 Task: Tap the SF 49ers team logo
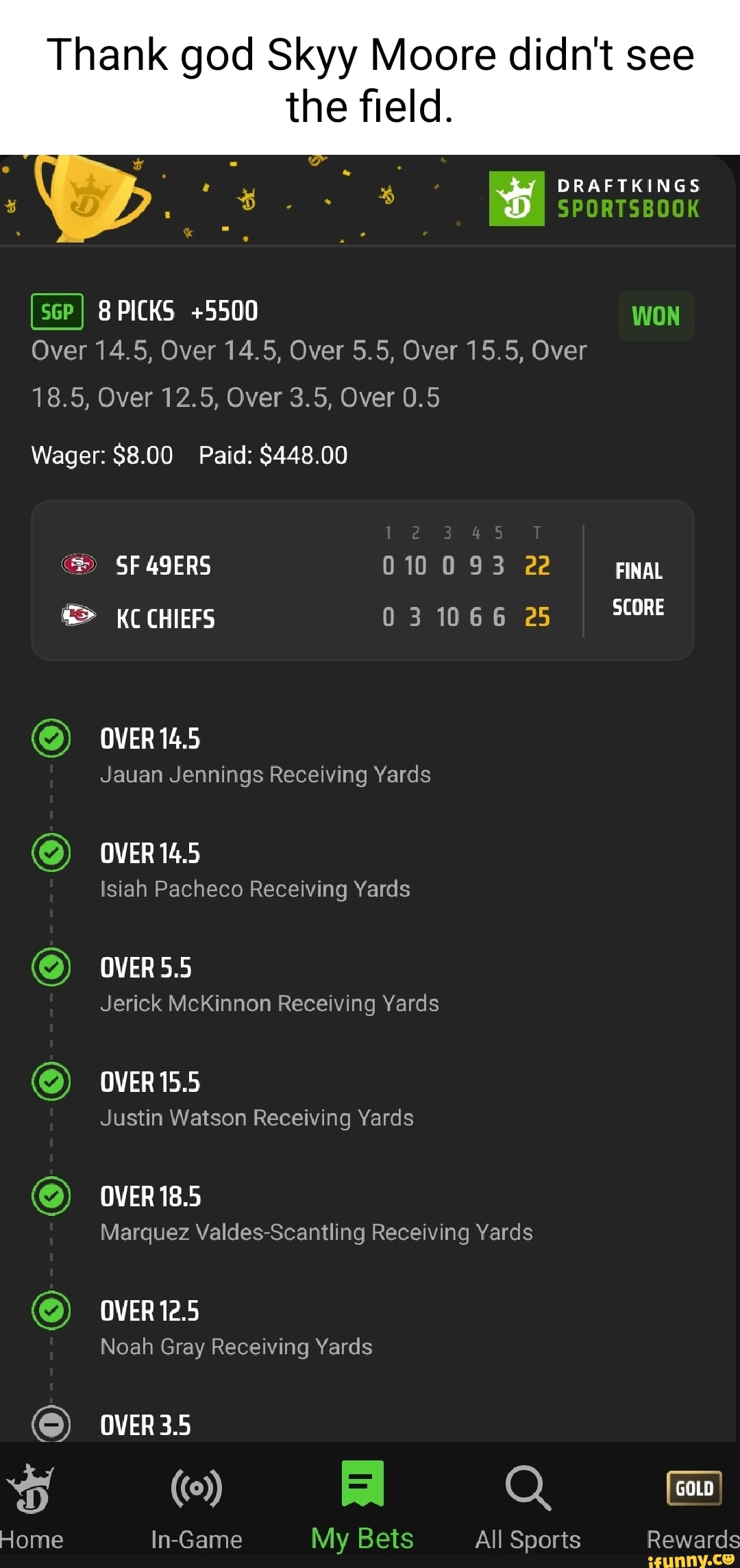coord(79,566)
